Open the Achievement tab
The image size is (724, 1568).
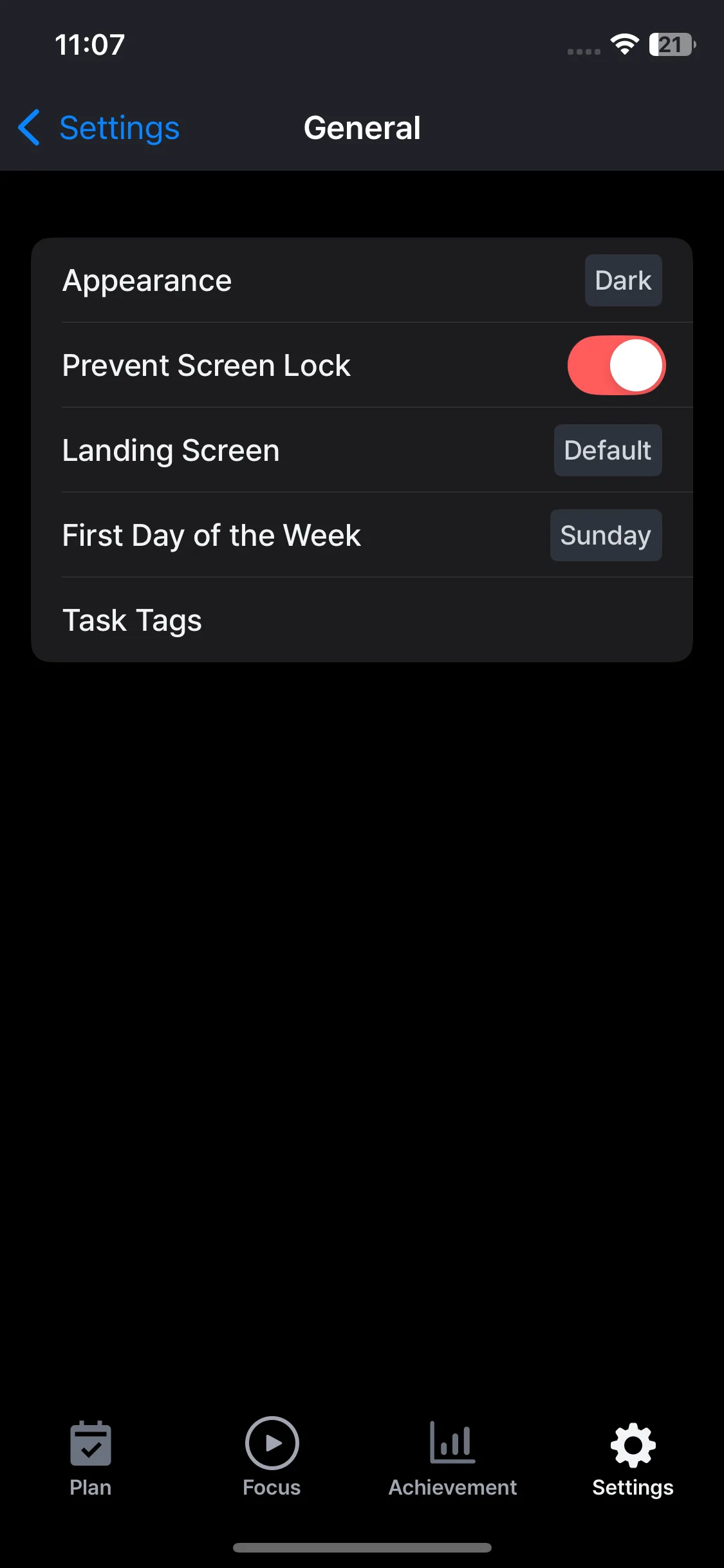point(452,1457)
